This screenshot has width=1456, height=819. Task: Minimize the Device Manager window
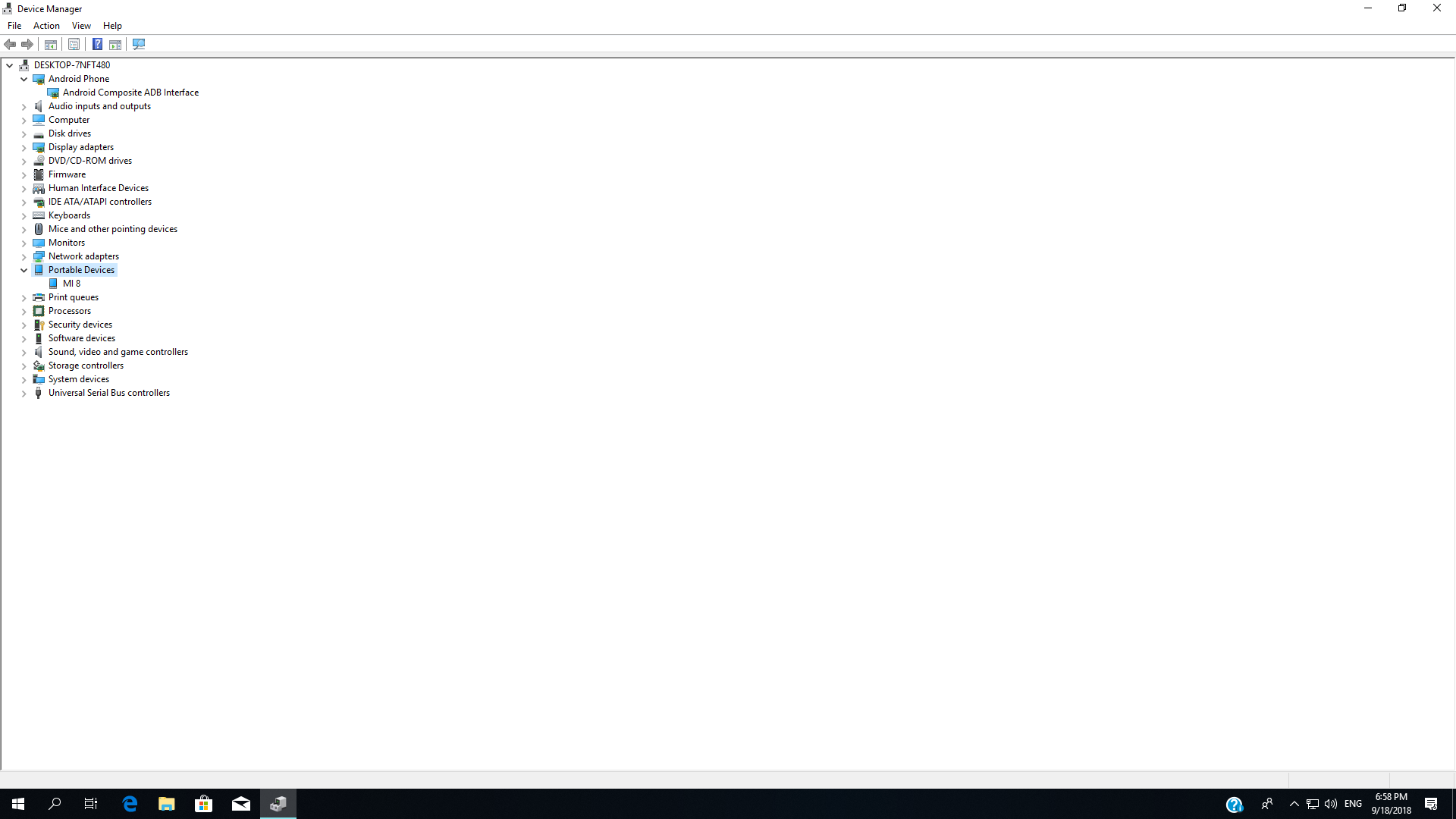coord(1368,8)
